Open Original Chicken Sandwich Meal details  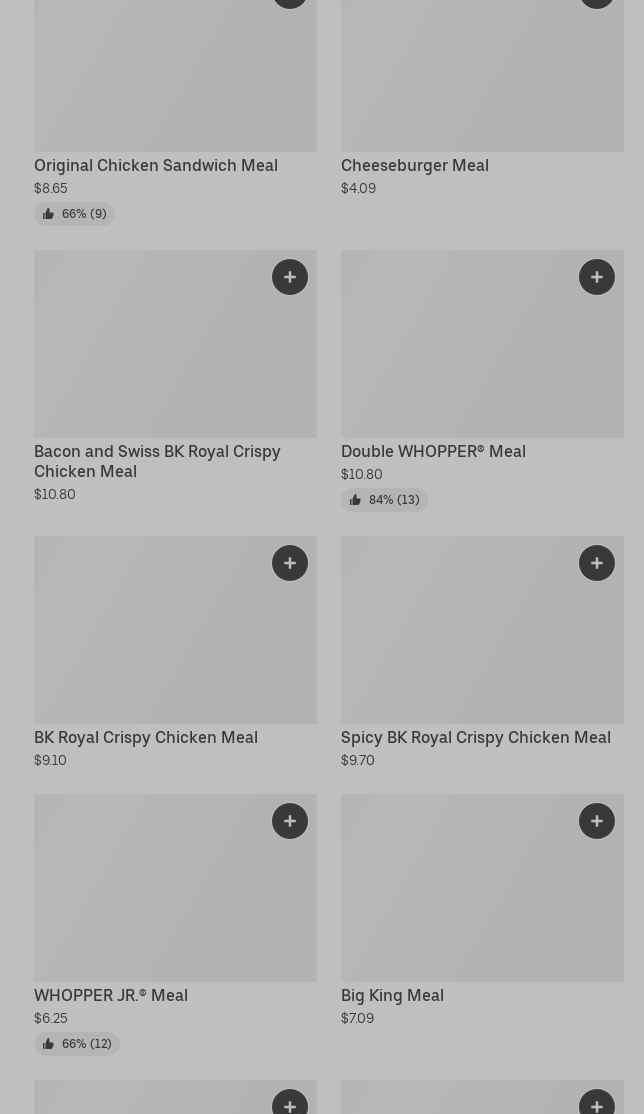point(156,165)
